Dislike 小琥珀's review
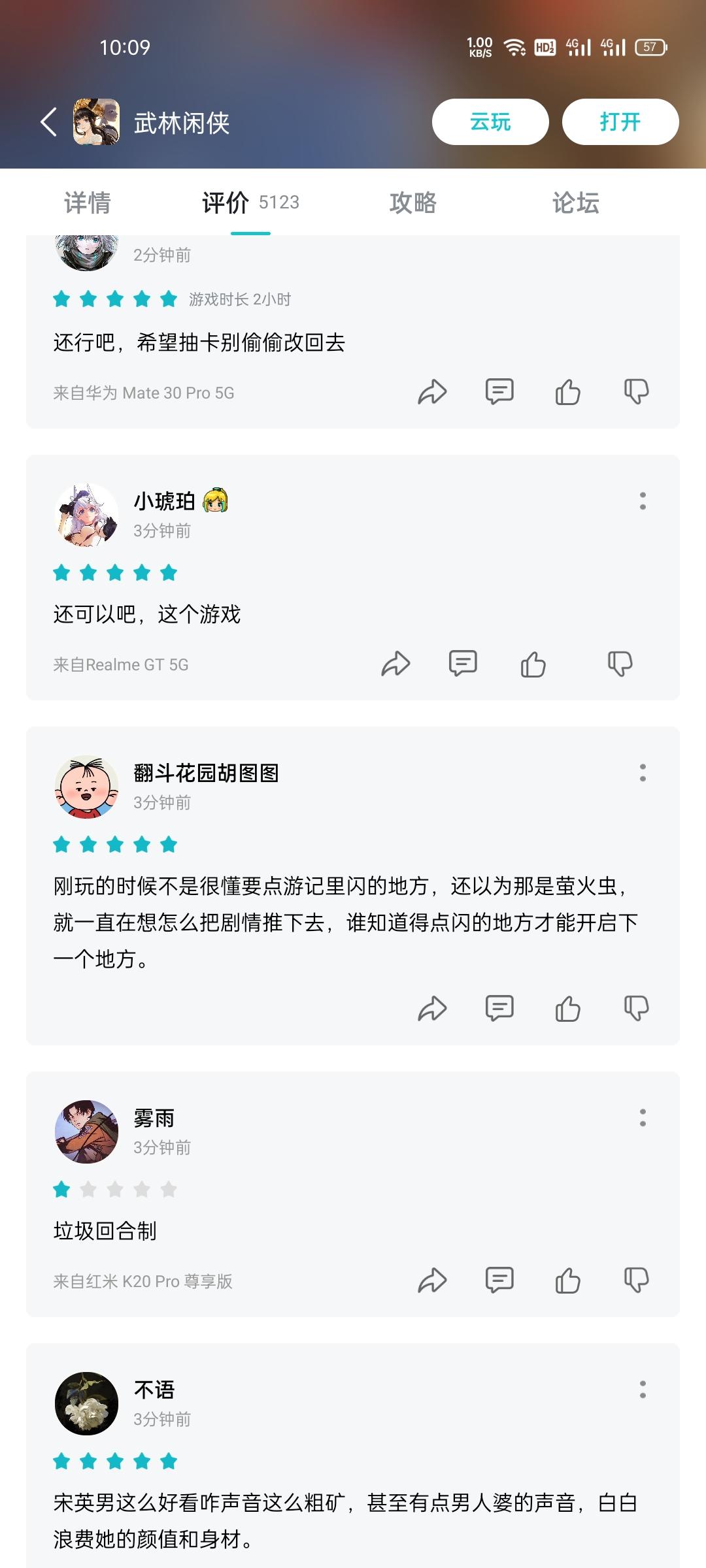Screen dimensions: 706x1568 (x=620, y=664)
